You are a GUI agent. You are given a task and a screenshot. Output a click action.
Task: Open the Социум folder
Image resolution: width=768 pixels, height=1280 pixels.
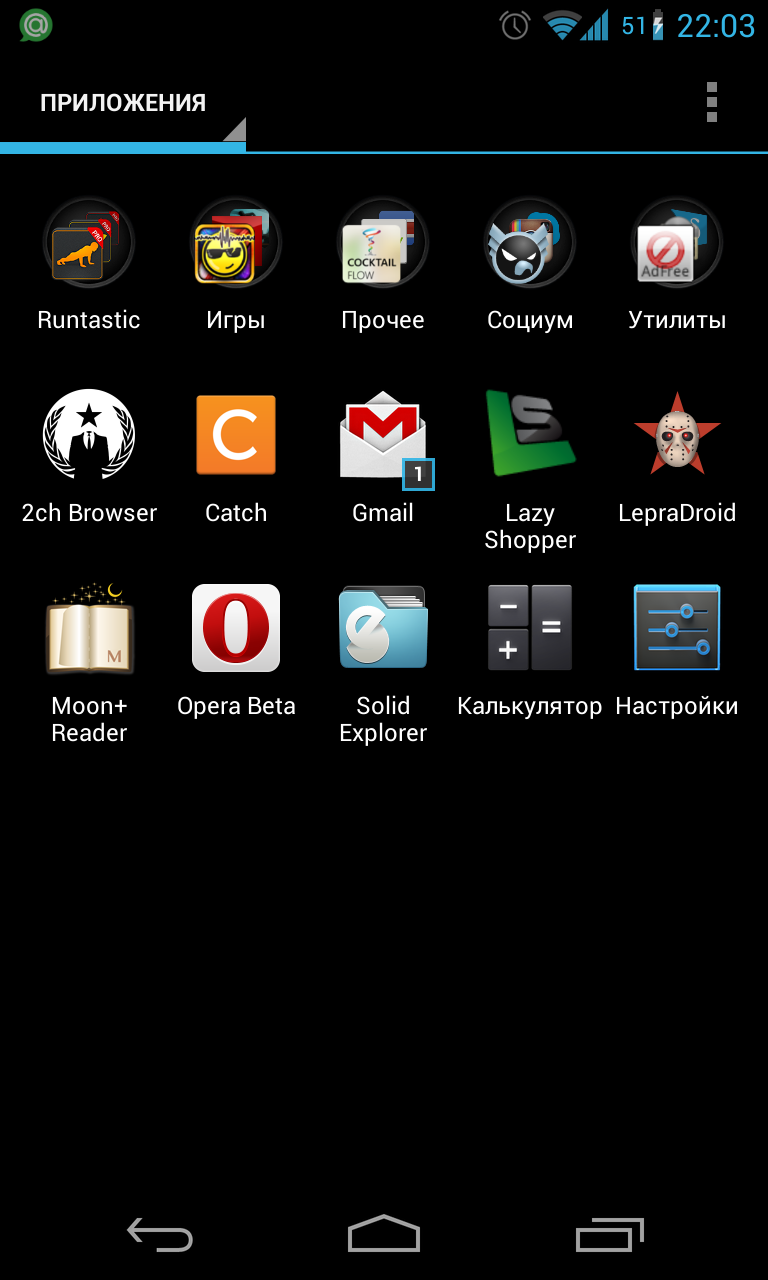point(530,264)
